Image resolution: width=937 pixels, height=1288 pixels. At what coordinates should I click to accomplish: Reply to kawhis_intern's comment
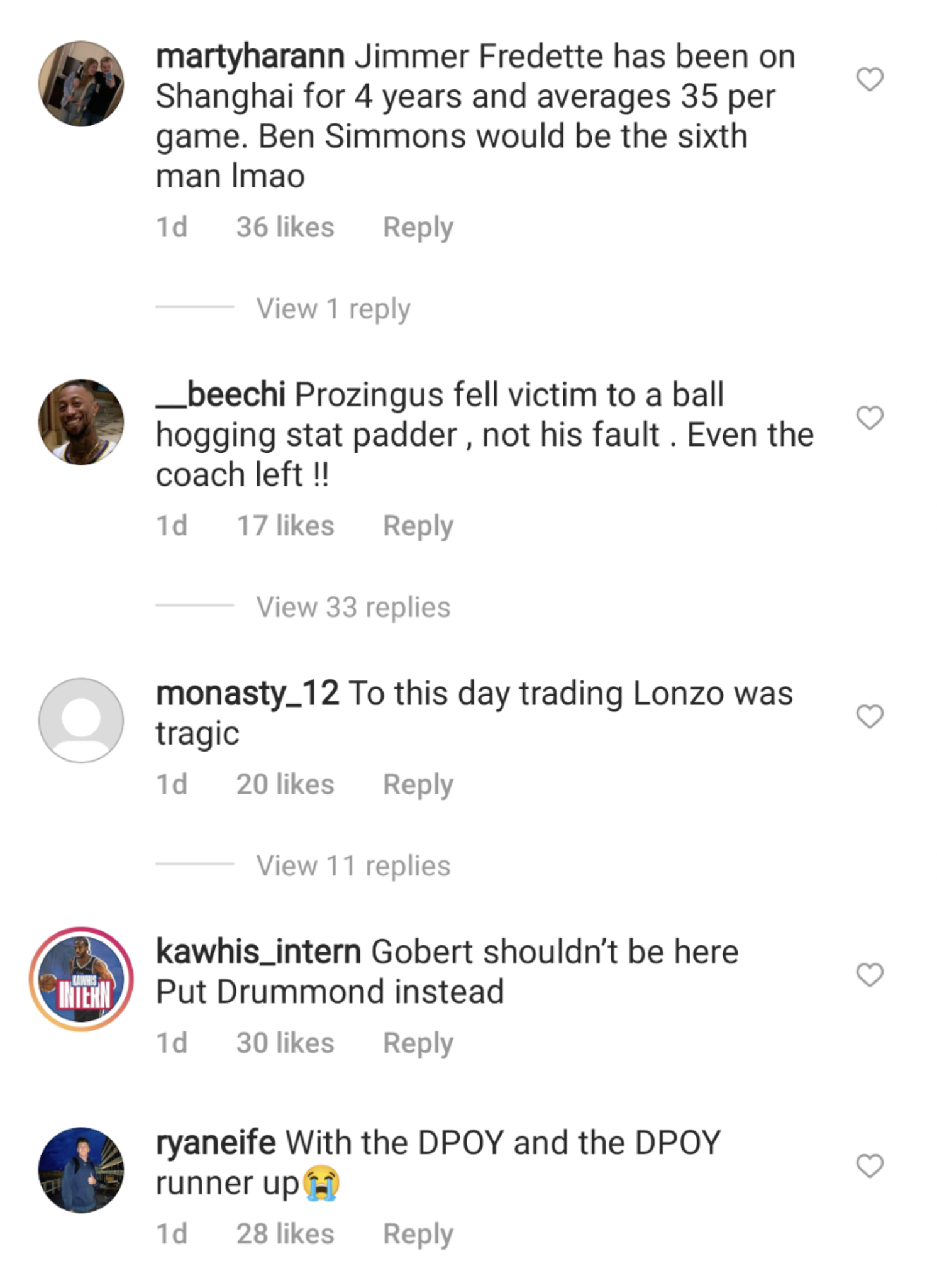tap(418, 1043)
